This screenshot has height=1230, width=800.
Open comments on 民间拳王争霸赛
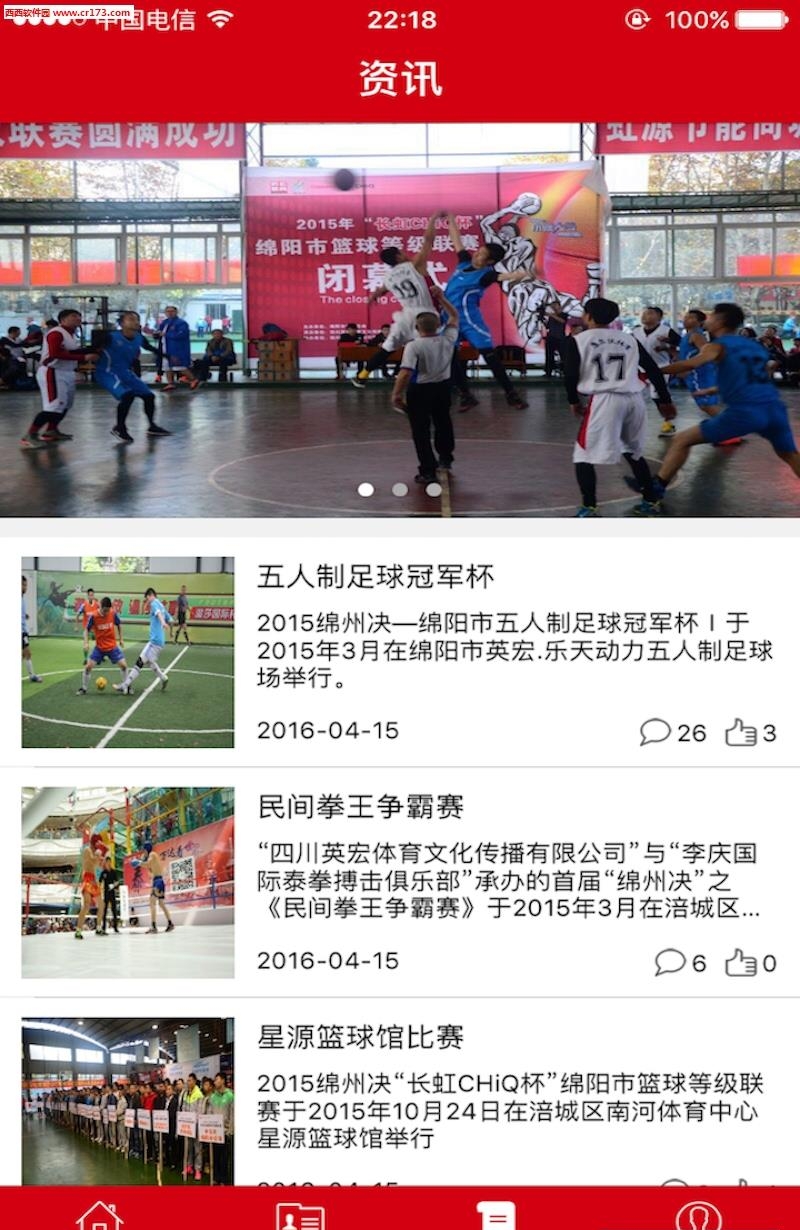[x=670, y=963]
